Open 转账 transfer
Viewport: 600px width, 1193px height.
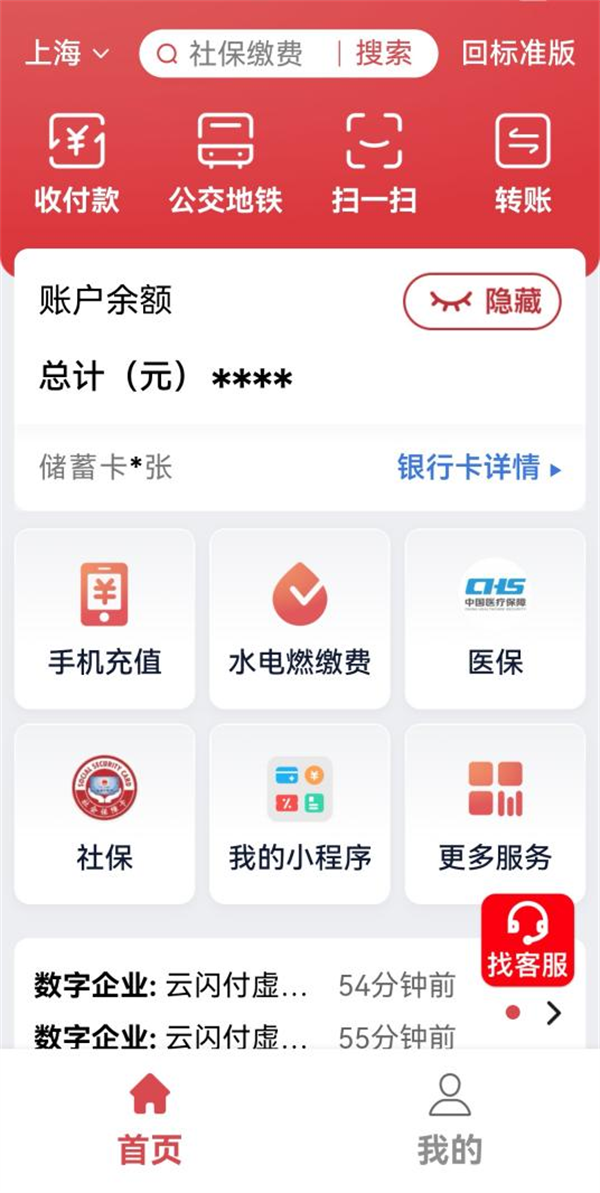point(523,164)
